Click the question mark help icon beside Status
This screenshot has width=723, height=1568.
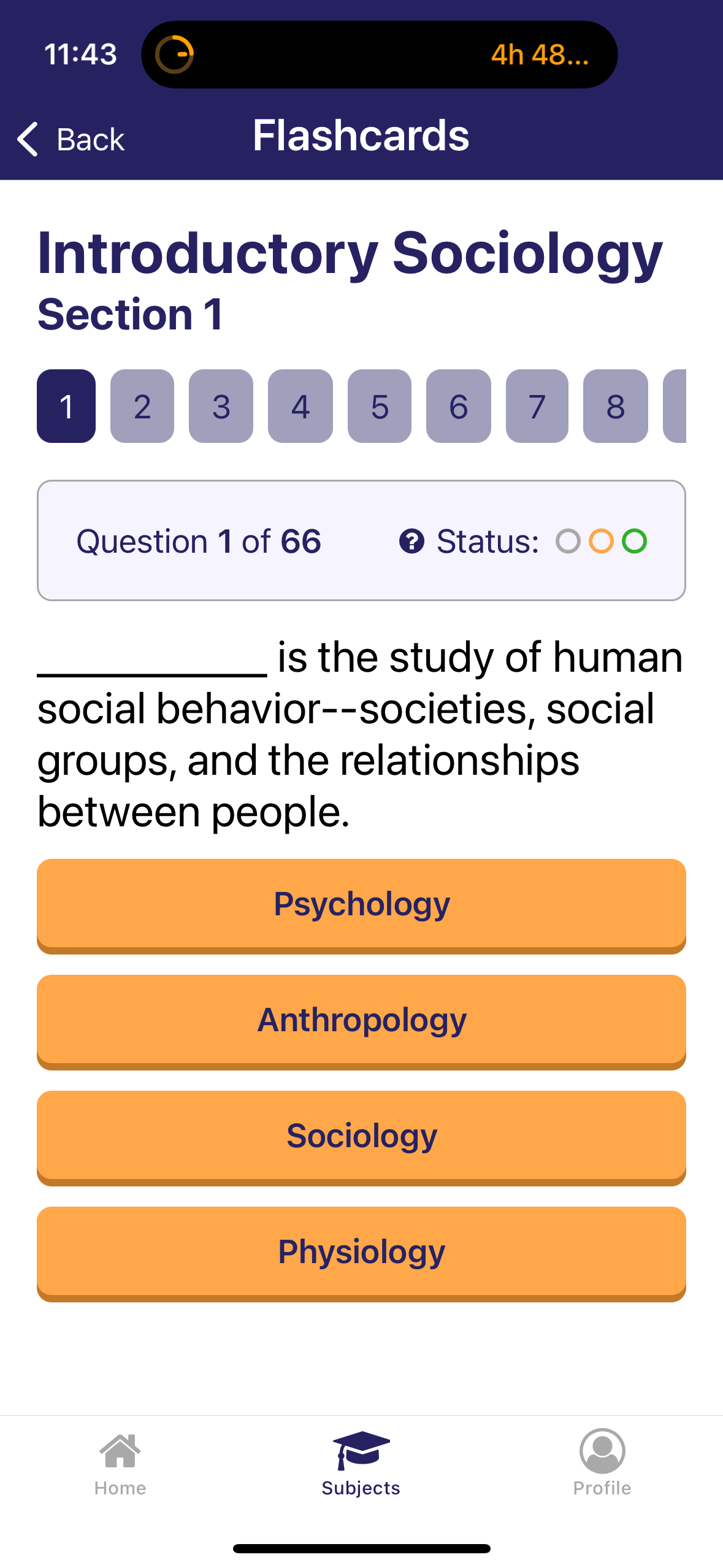click(412, 540)
